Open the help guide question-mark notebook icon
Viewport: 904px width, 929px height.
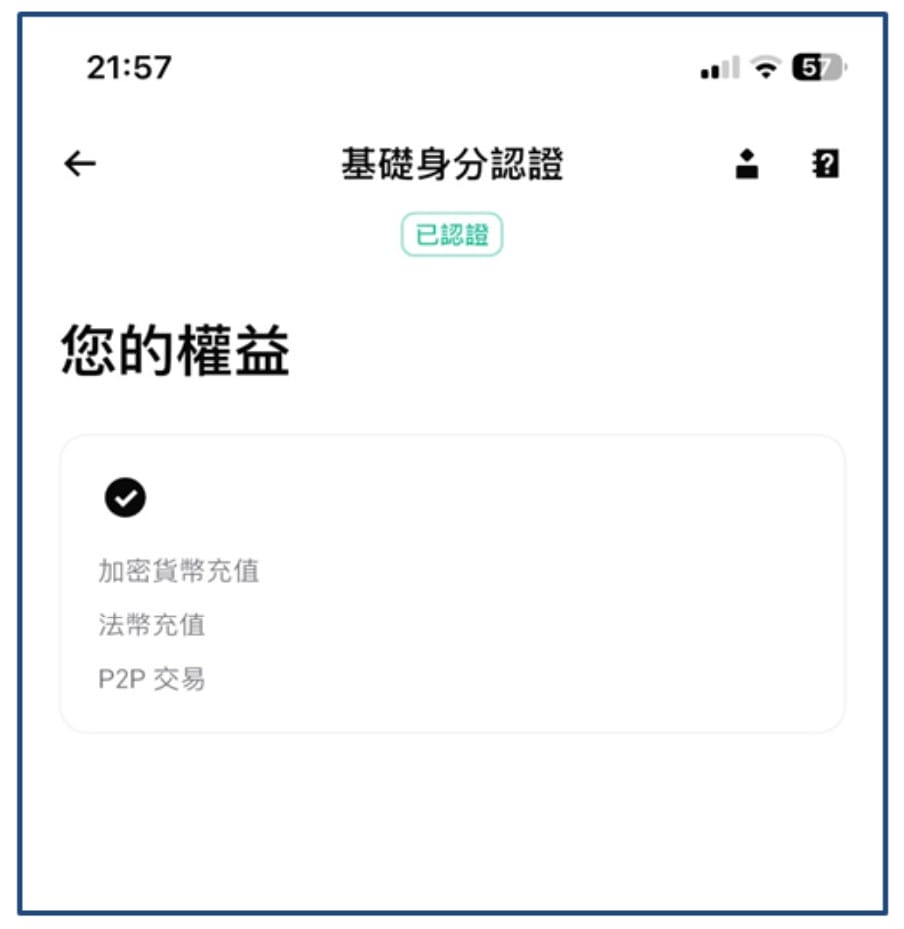(825, 164)
